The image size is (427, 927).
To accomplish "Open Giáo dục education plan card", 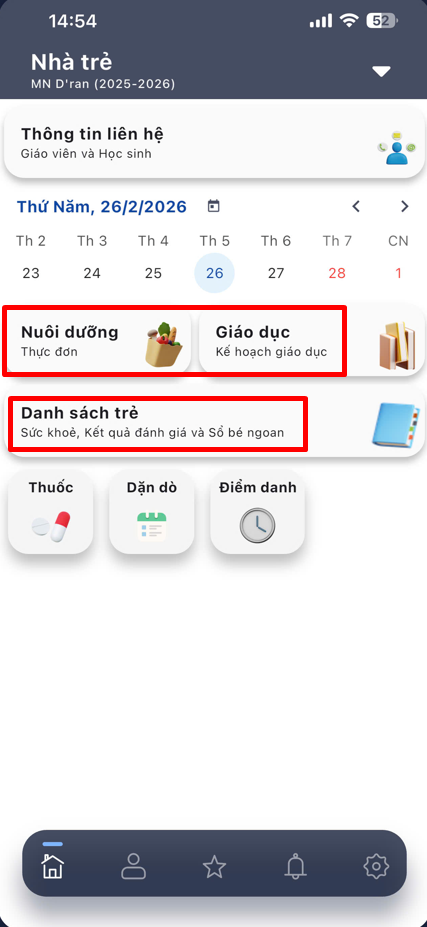I will [x=312, y=341].
